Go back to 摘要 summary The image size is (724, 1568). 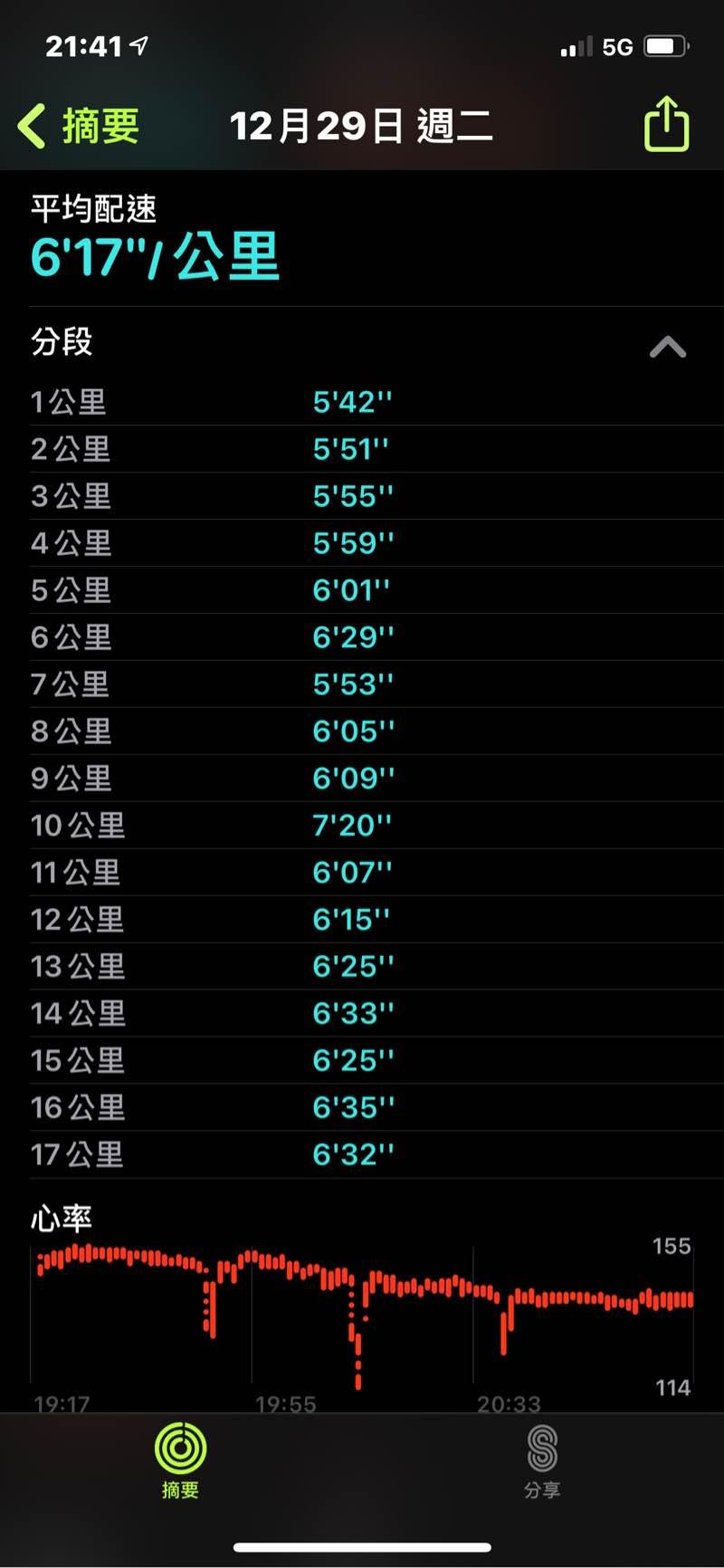(80, 126)
